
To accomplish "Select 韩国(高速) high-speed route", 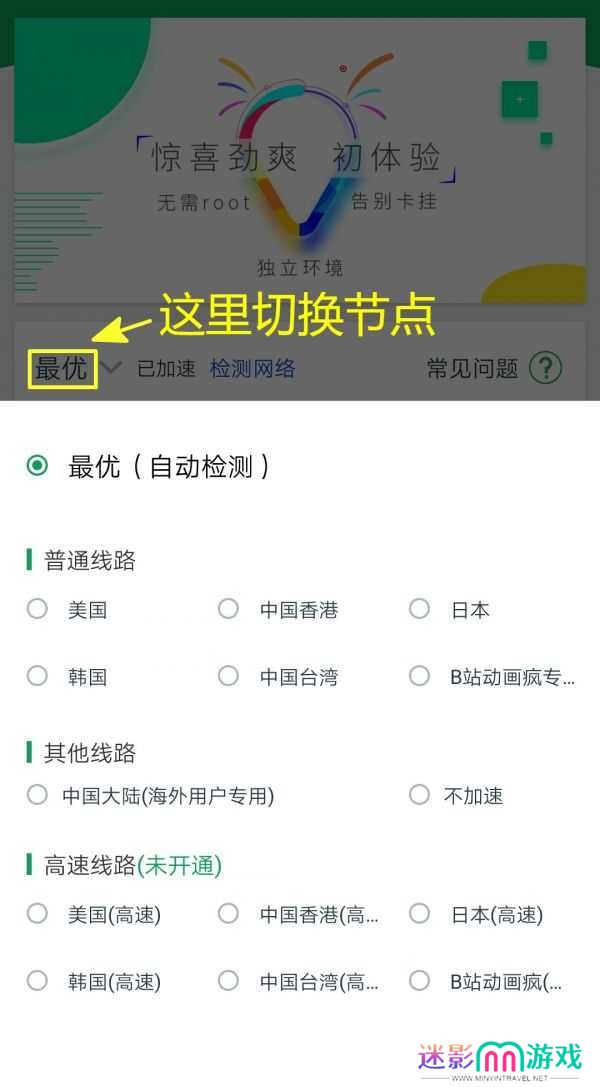I will point(94,981).
